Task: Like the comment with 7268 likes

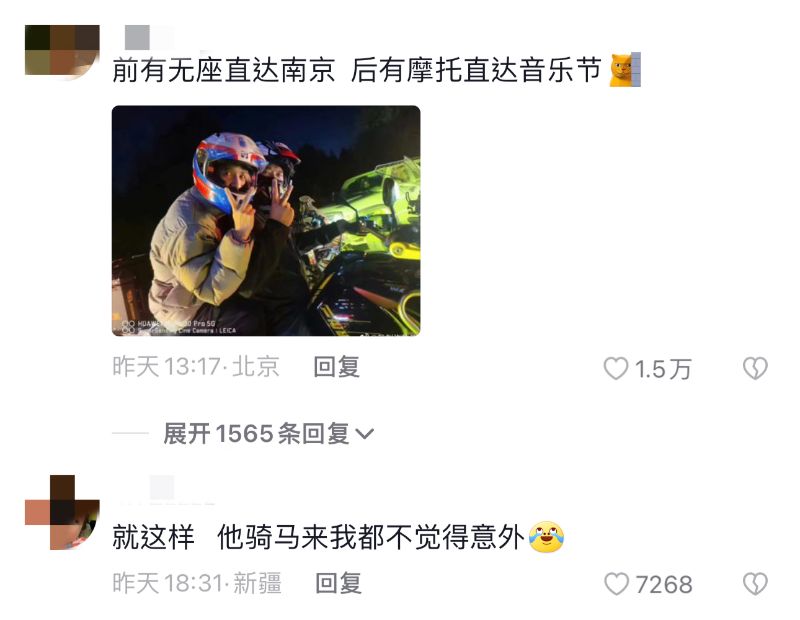Action: [617, 584]
